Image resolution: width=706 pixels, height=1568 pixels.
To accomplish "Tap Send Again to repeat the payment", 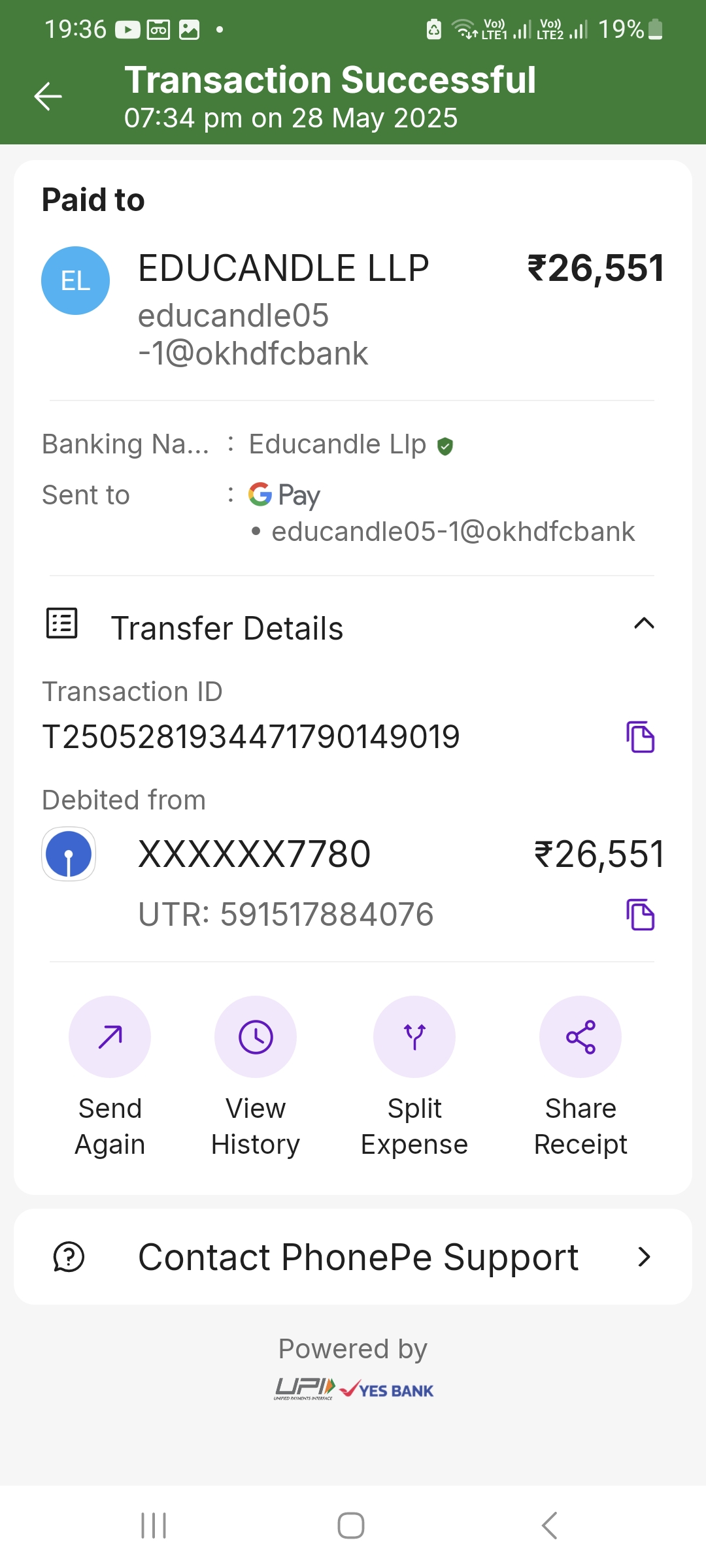I will pos(110,1037).
